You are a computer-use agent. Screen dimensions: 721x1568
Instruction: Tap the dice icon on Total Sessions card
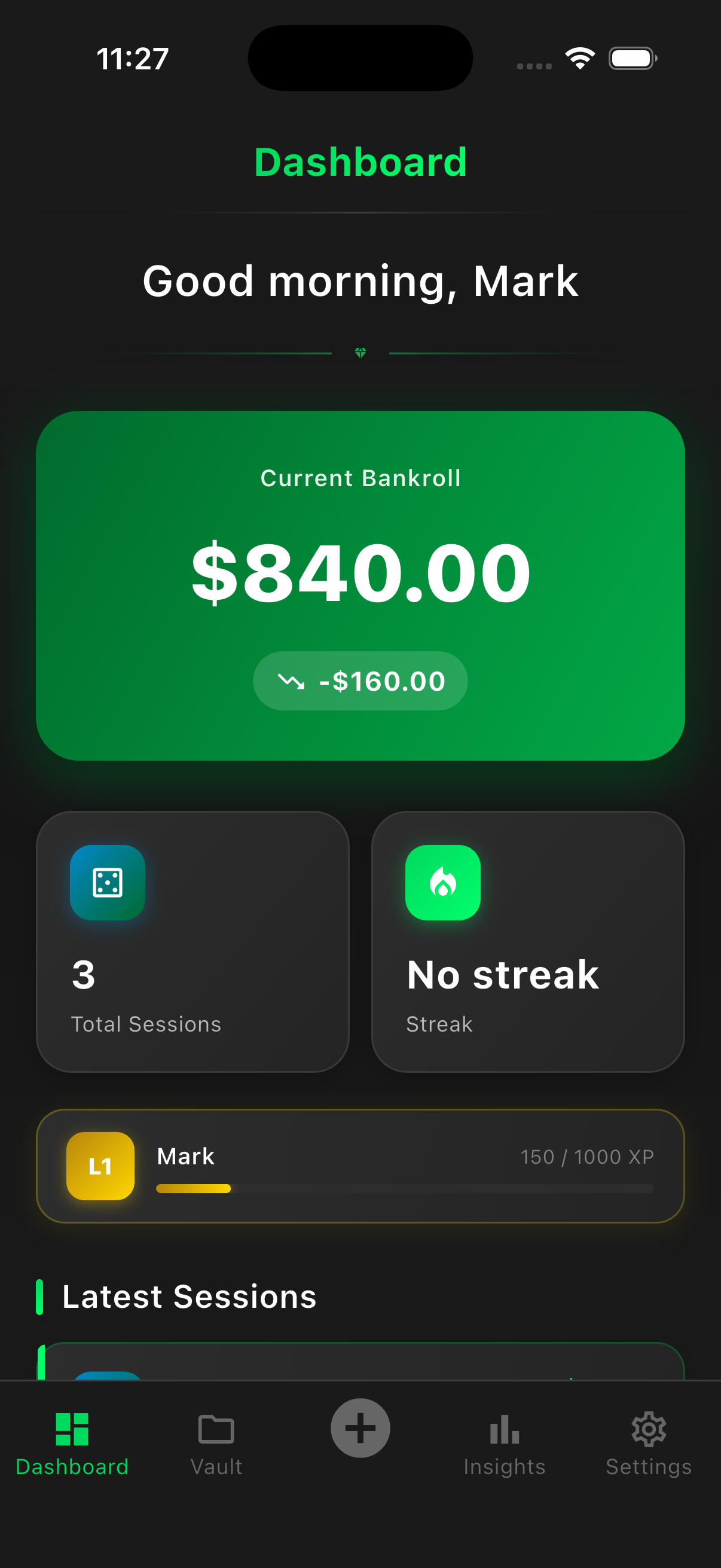[x=107, y=884]
